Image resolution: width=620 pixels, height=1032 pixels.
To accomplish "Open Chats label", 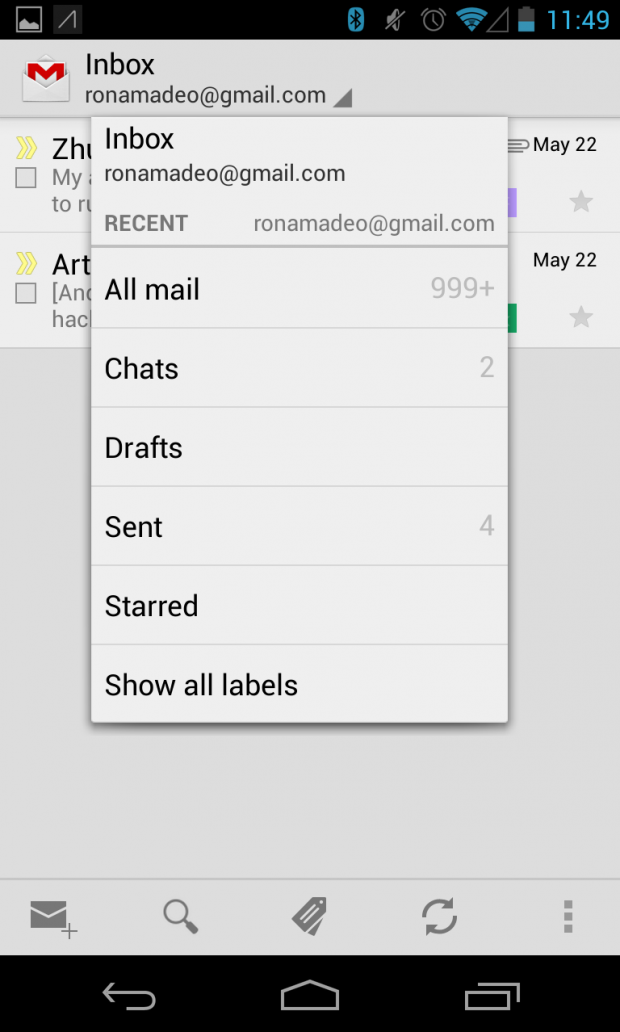I will click(298, 368).
